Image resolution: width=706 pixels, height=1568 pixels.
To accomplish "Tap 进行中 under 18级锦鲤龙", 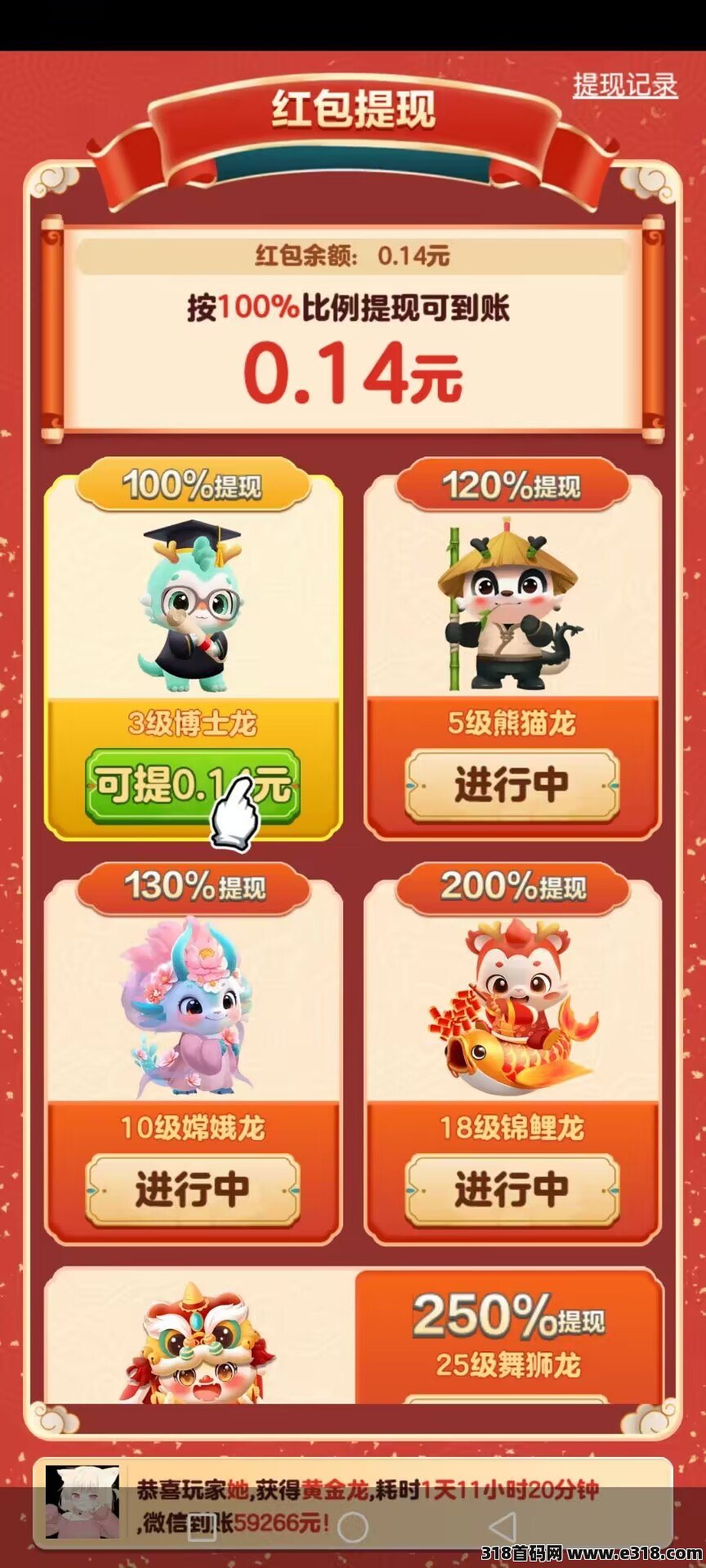I will tap(512, 1189).
